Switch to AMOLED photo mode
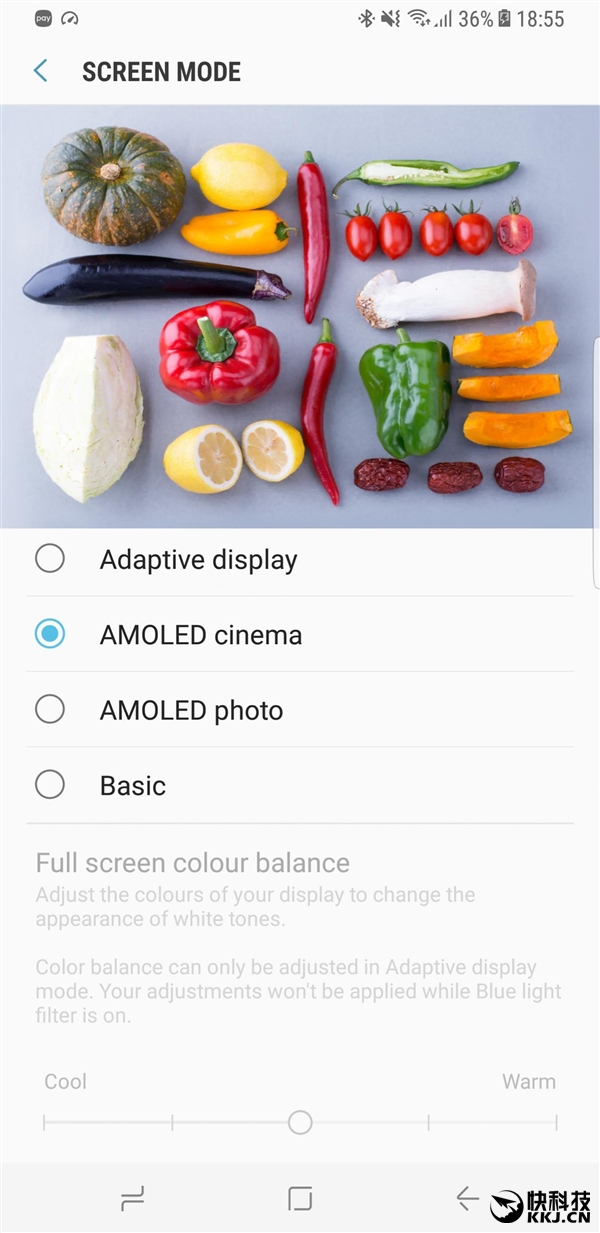600x1233 pixels. tap(50, 710)
